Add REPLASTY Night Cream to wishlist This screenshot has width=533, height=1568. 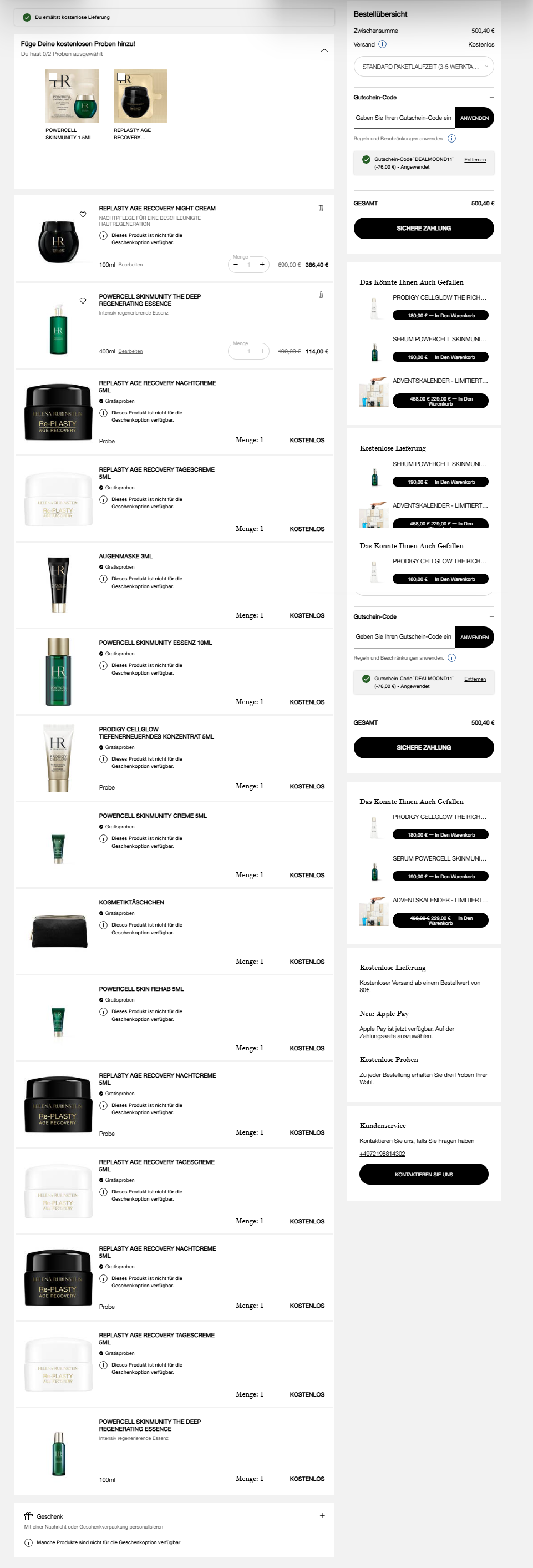83,214
